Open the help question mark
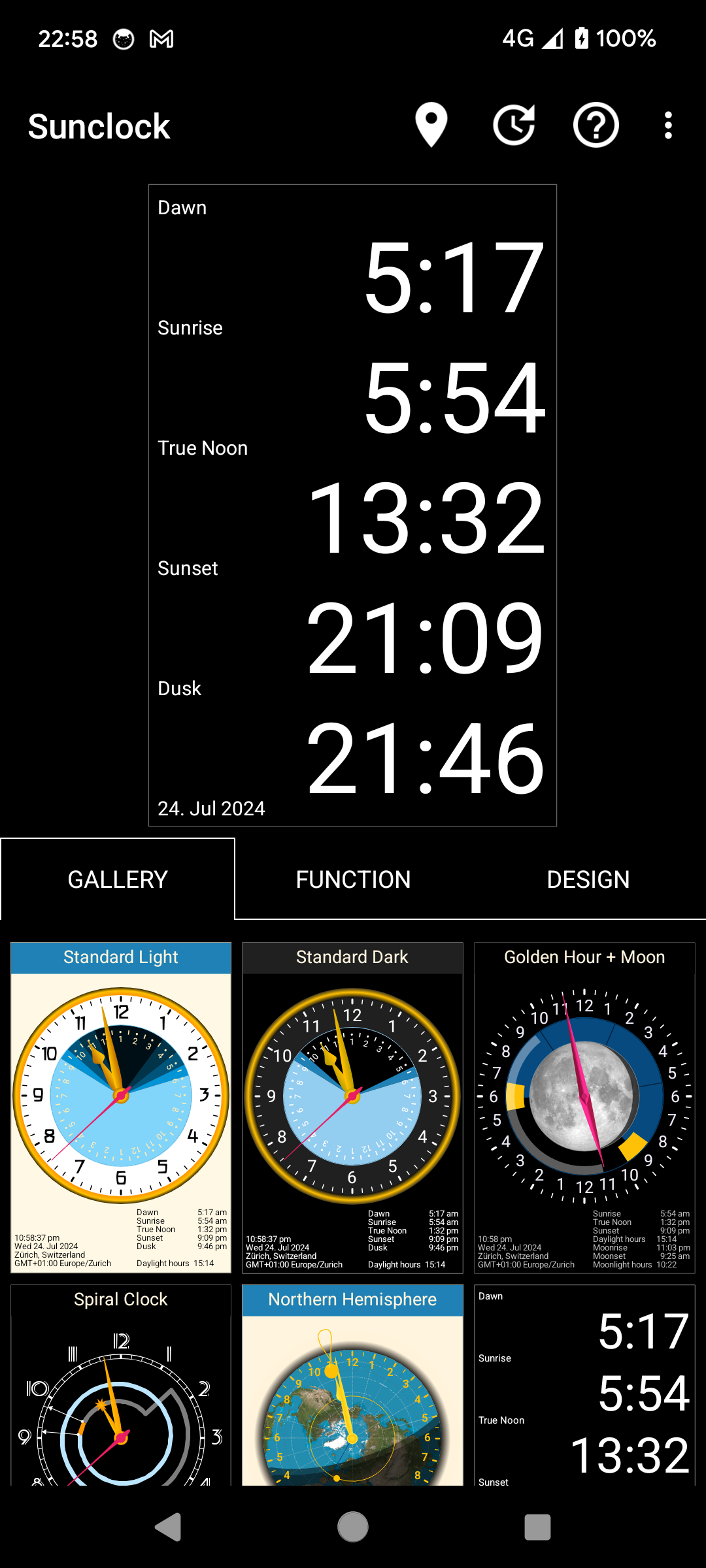706x1568 pixels. tap(596, 125)
